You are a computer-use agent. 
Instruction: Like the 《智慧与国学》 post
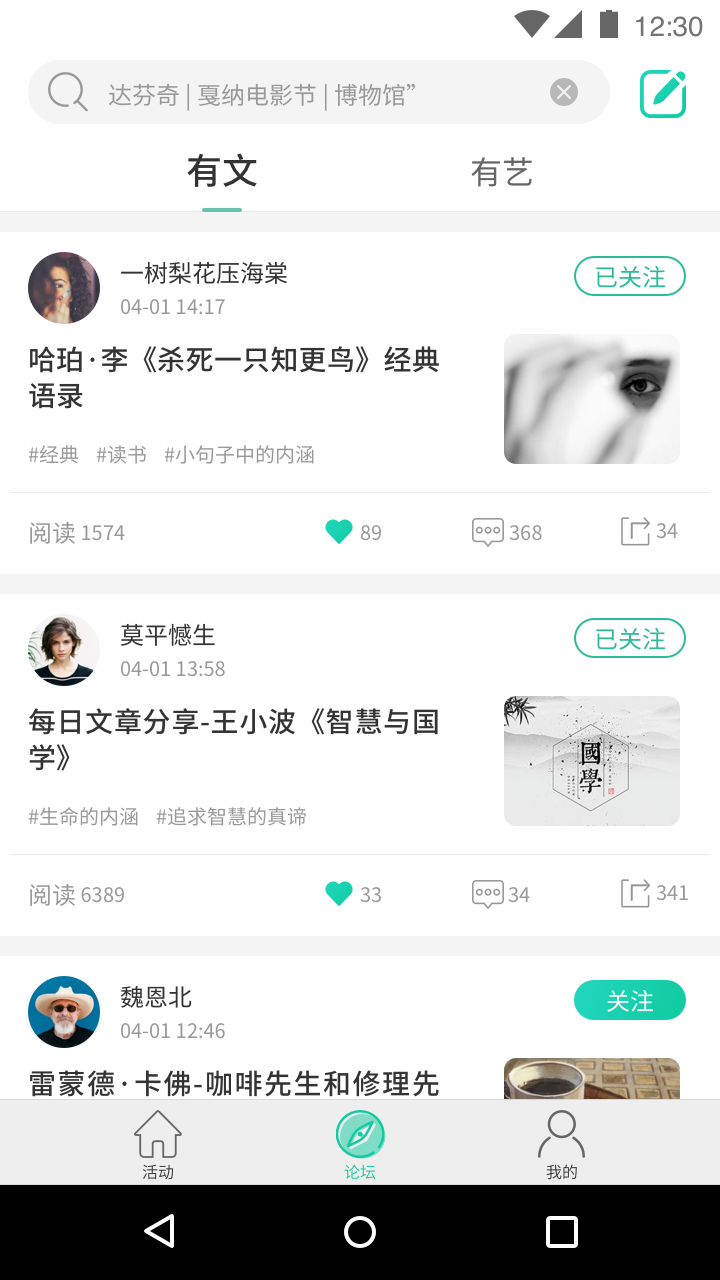coord(340,894)
